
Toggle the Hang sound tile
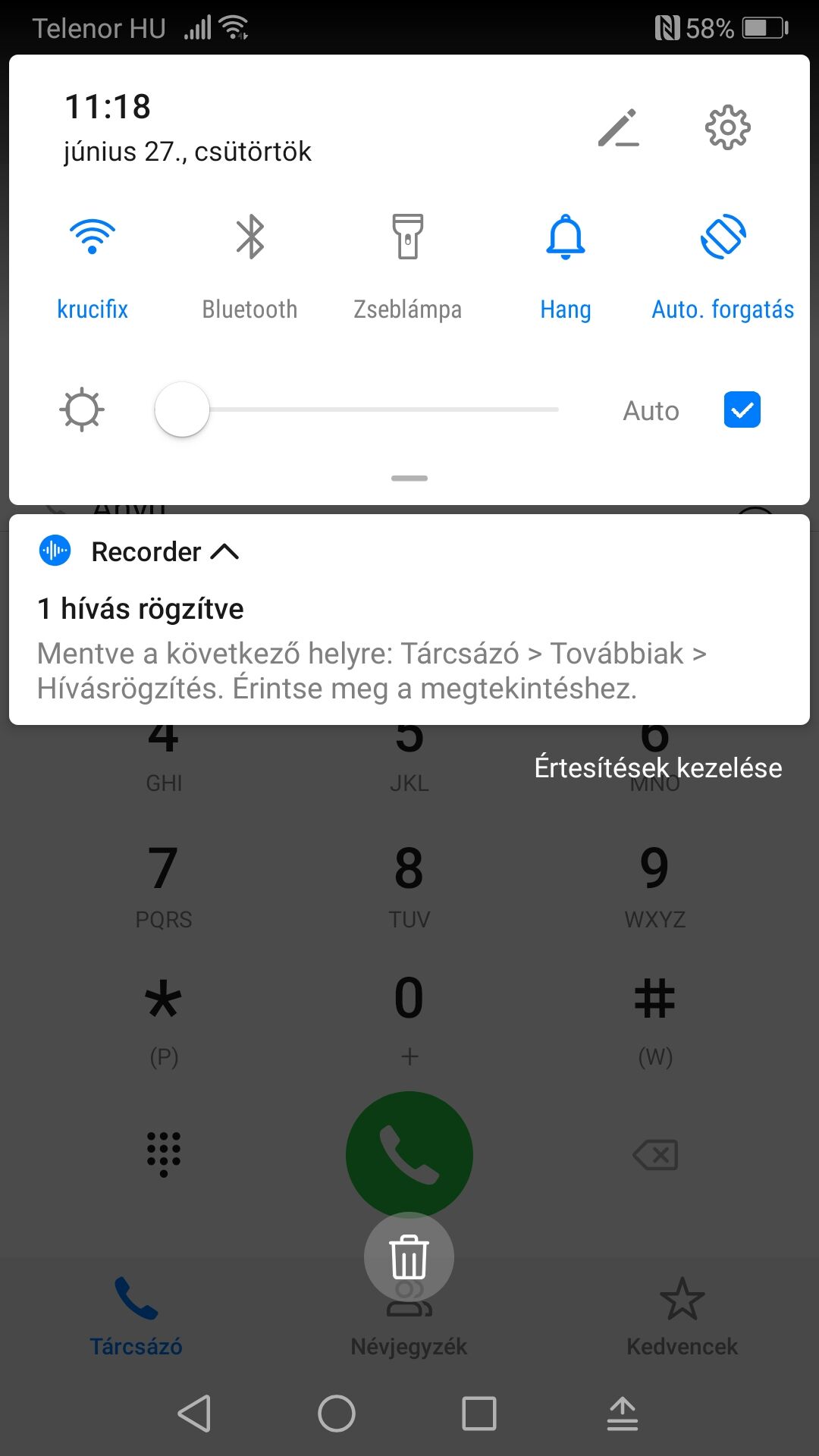coord(566,237)
